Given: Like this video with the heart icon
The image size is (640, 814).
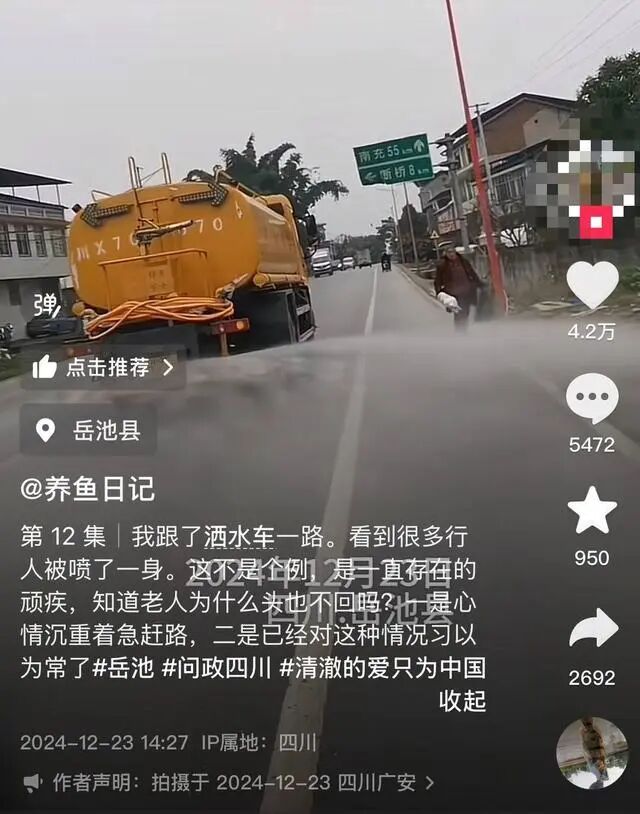Looking at the screenshot, I should 592,285.
